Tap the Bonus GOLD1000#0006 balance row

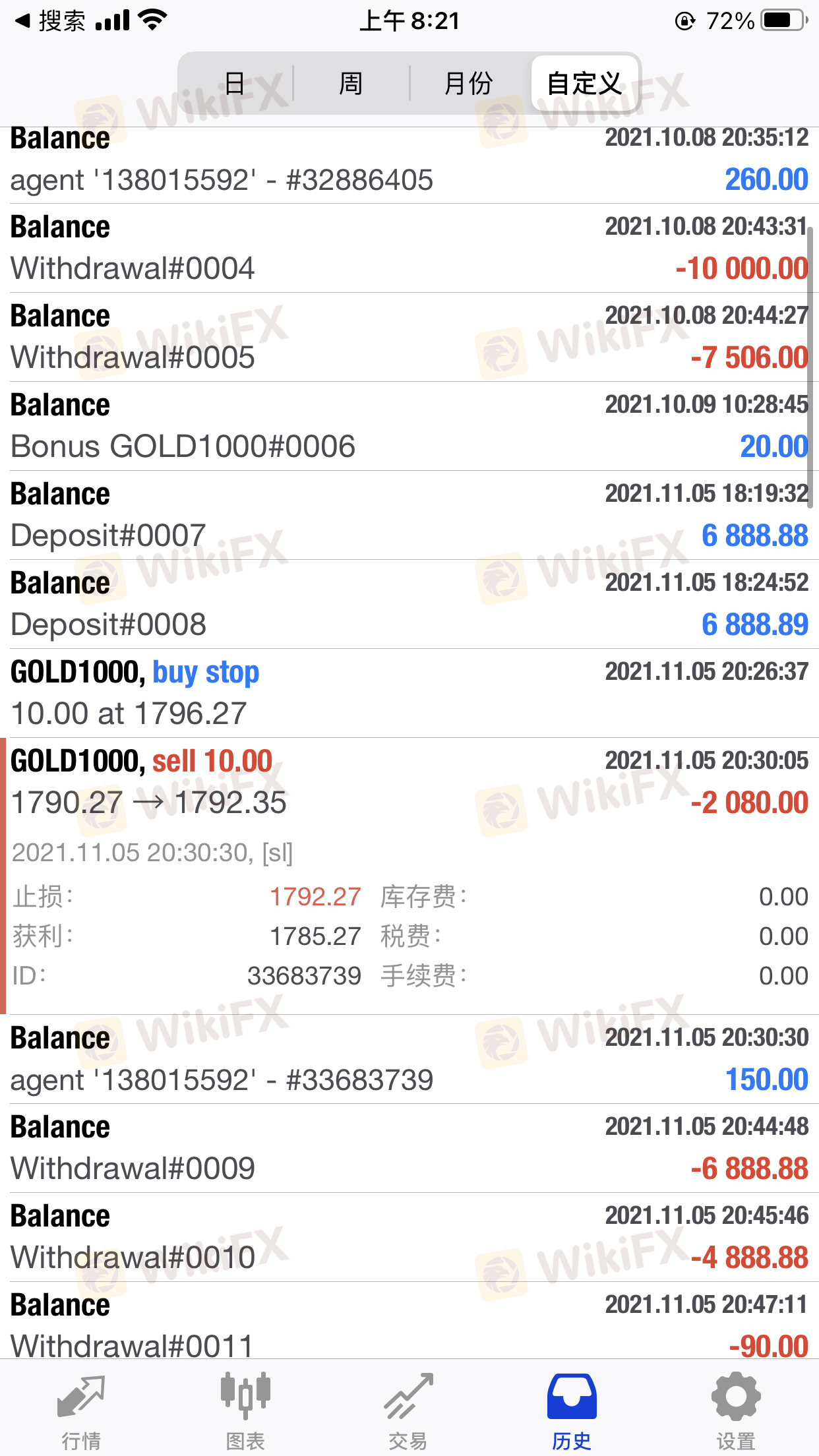coord(409,426)
